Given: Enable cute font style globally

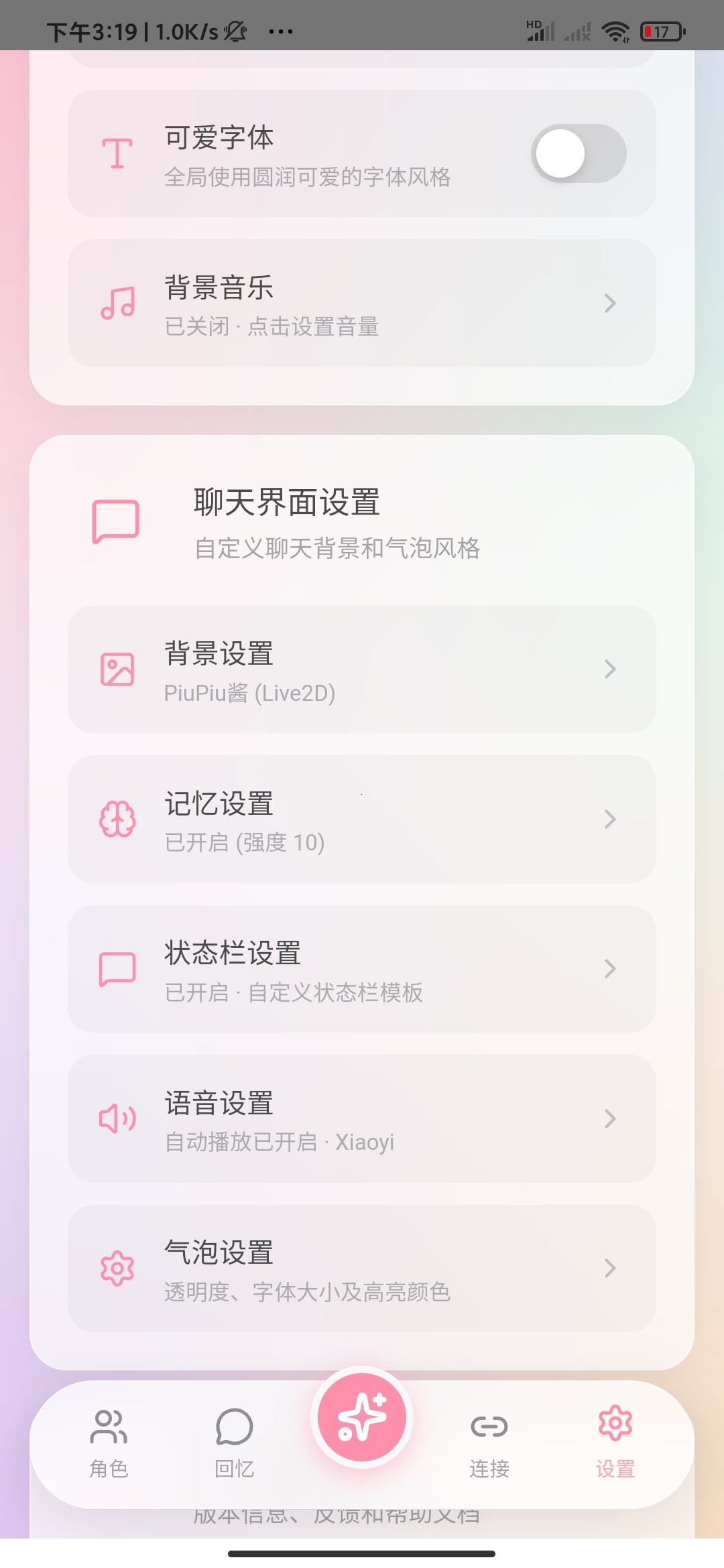Looking at the screenshot, I should tap(578, 153).
